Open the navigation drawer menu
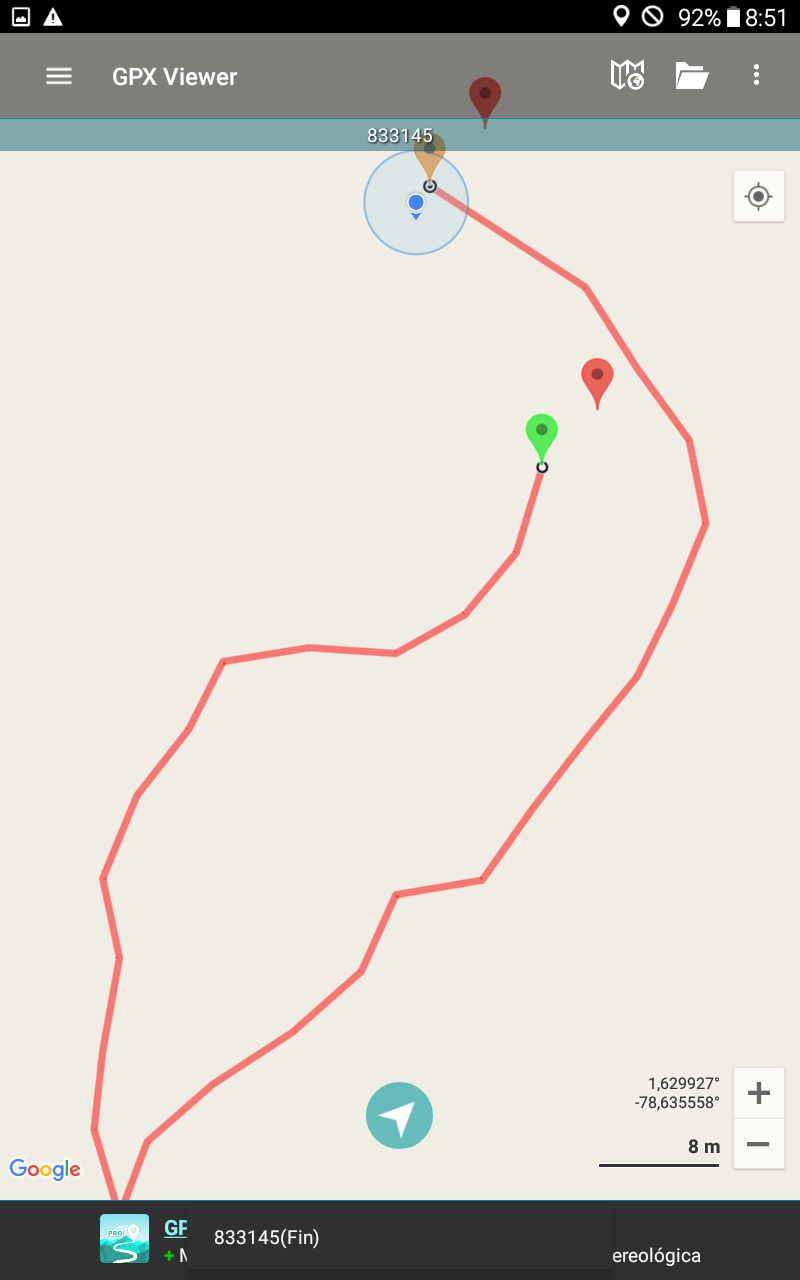 coord(59,76)
